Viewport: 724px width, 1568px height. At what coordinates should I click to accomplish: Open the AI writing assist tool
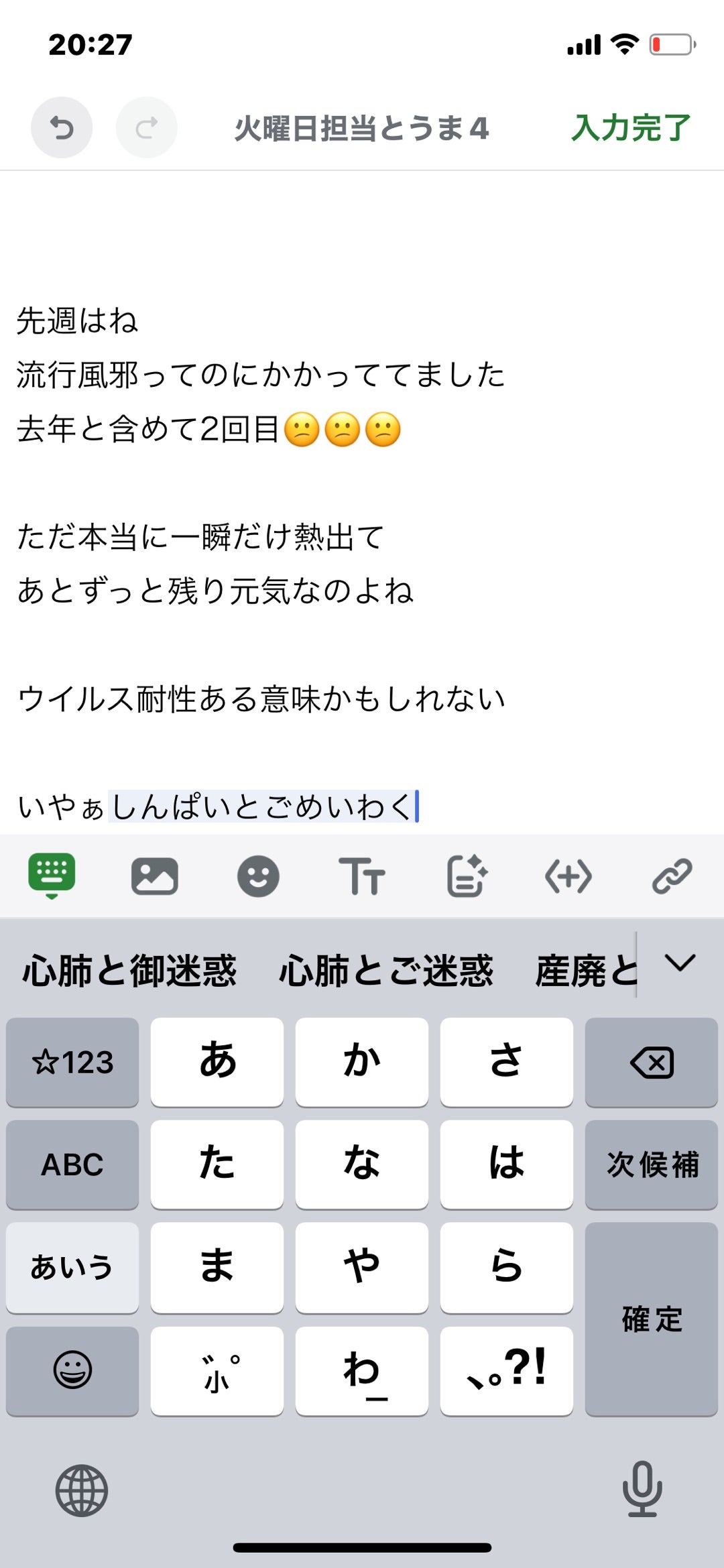tap(466, 876)
